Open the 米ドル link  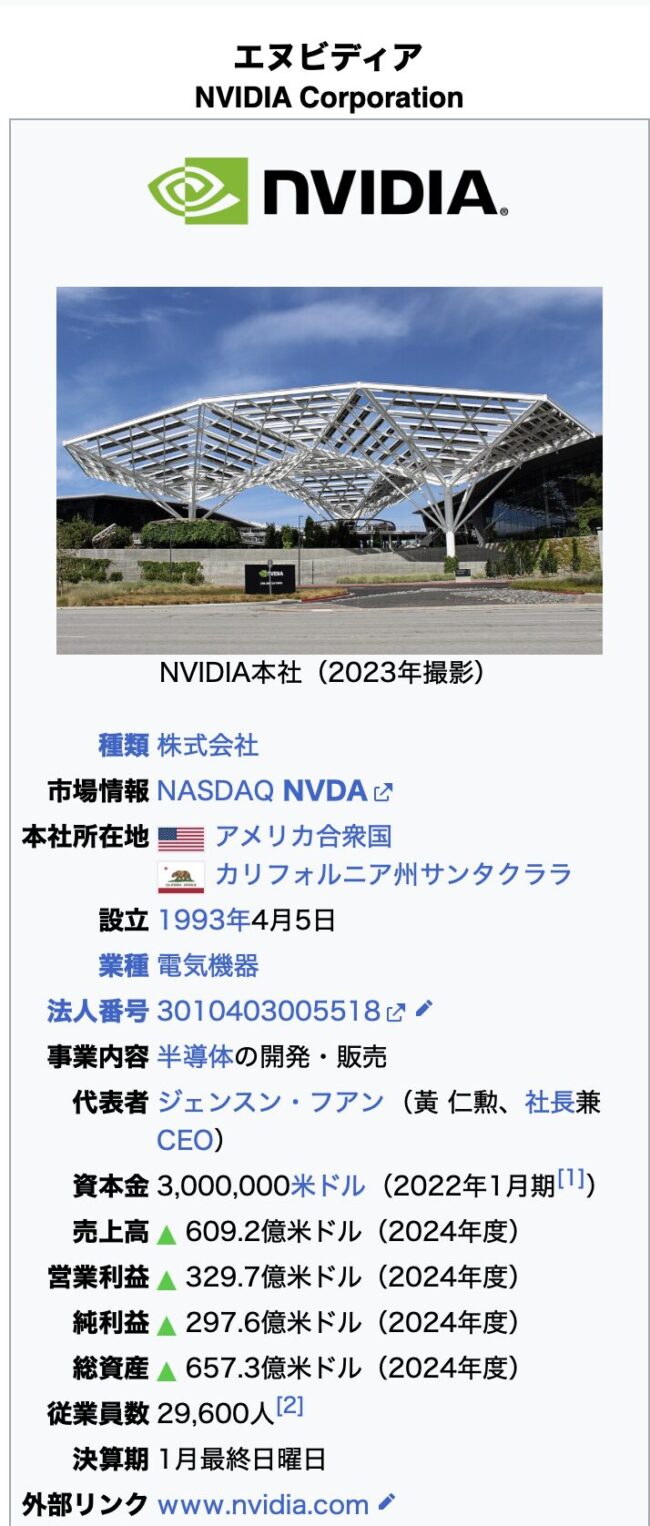click(327, 1186)
